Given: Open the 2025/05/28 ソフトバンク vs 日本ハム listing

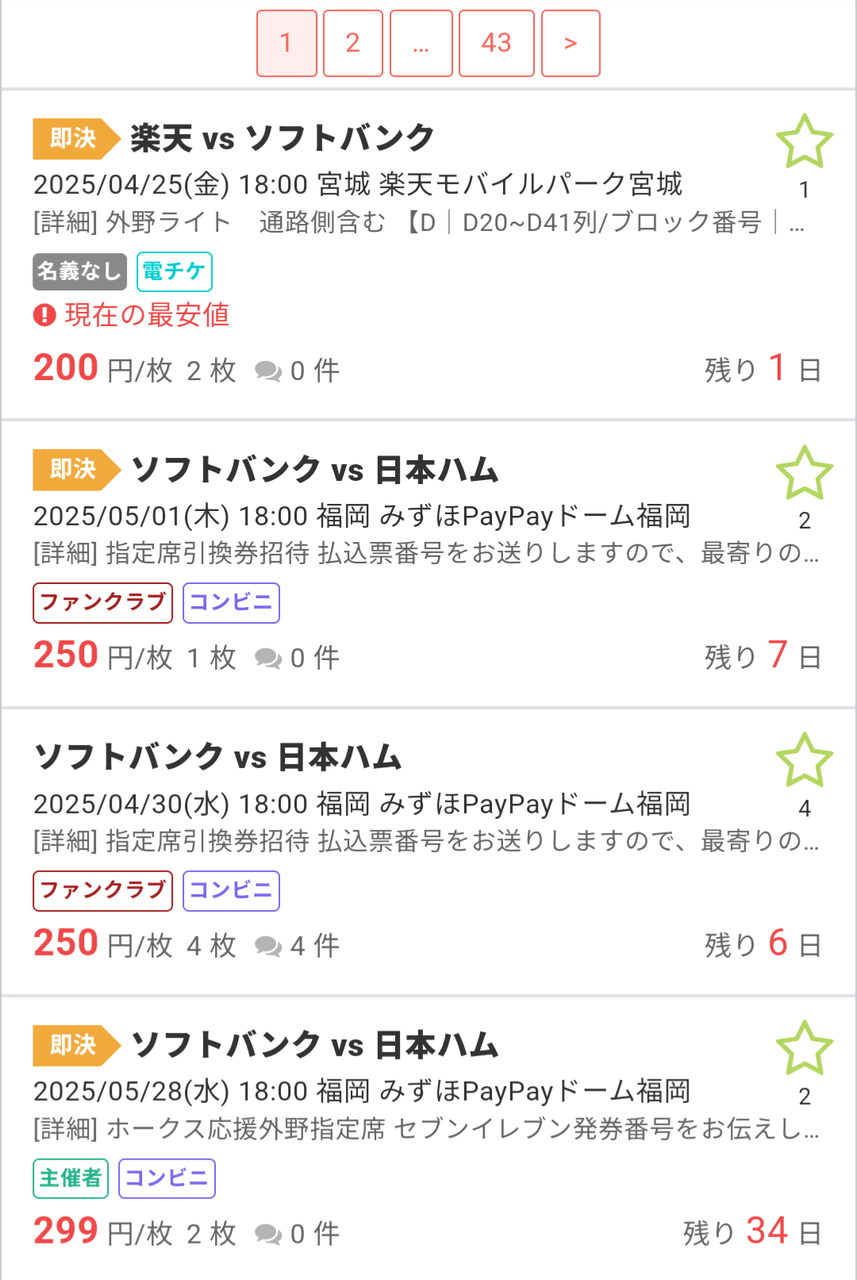Looking at the screenshot, I should 314,1045.
